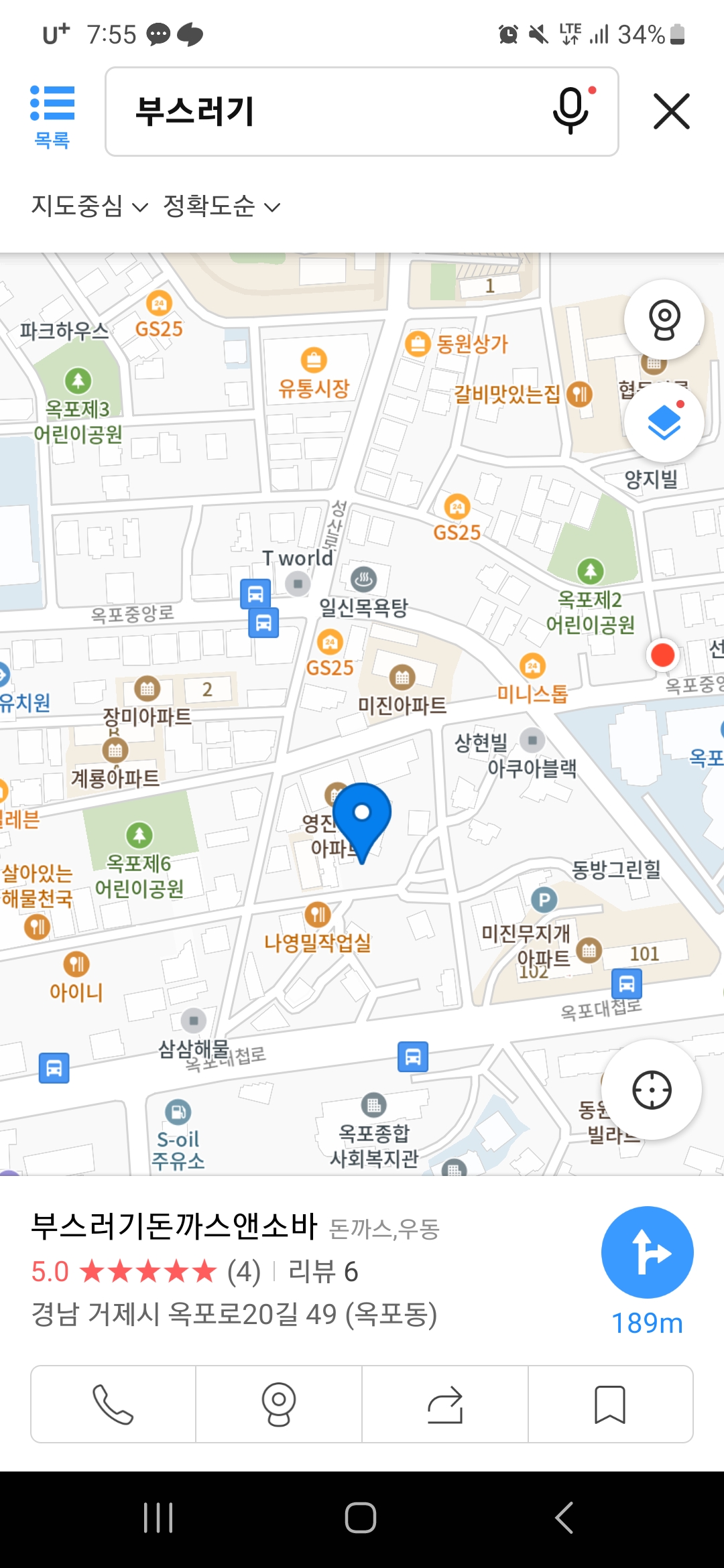View road view for this place

[x=279, y=1404]
